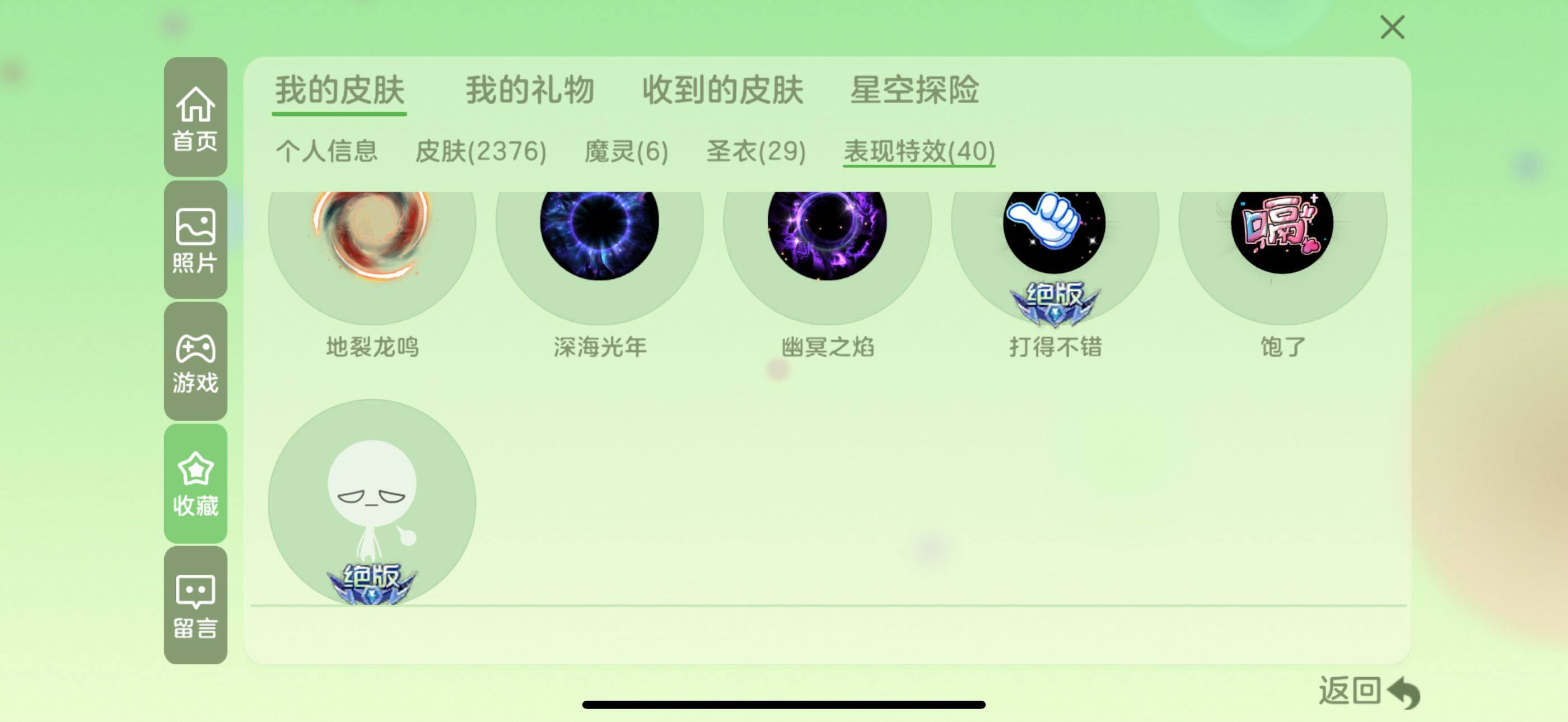Open the 打得不错 thumbs-up effect
This screenshot has width=1568, height=722.
pos(1055,244)
